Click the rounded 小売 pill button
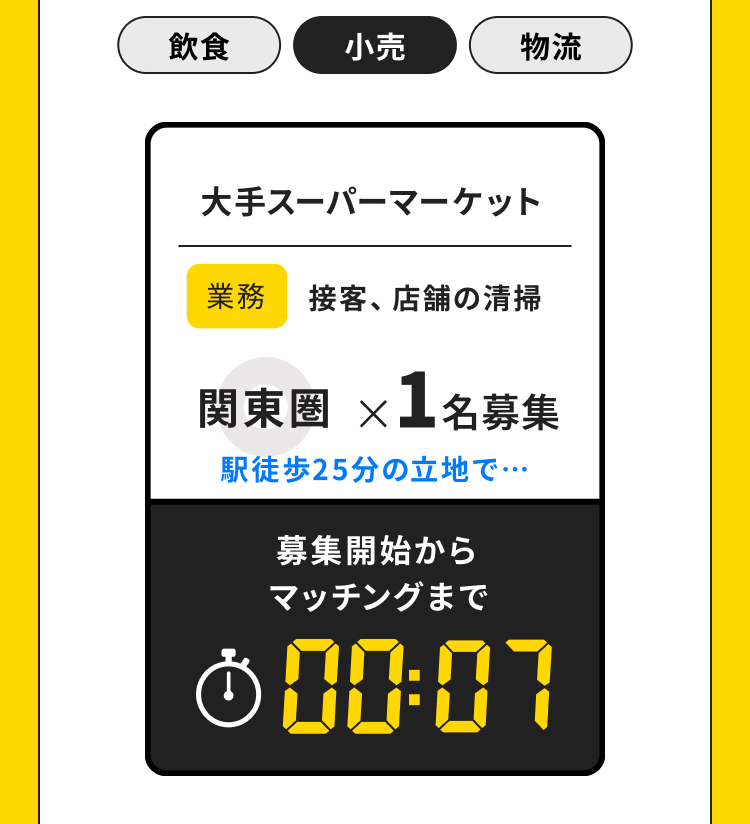Viewport: 750px width, 824px height. coord(374,45)
